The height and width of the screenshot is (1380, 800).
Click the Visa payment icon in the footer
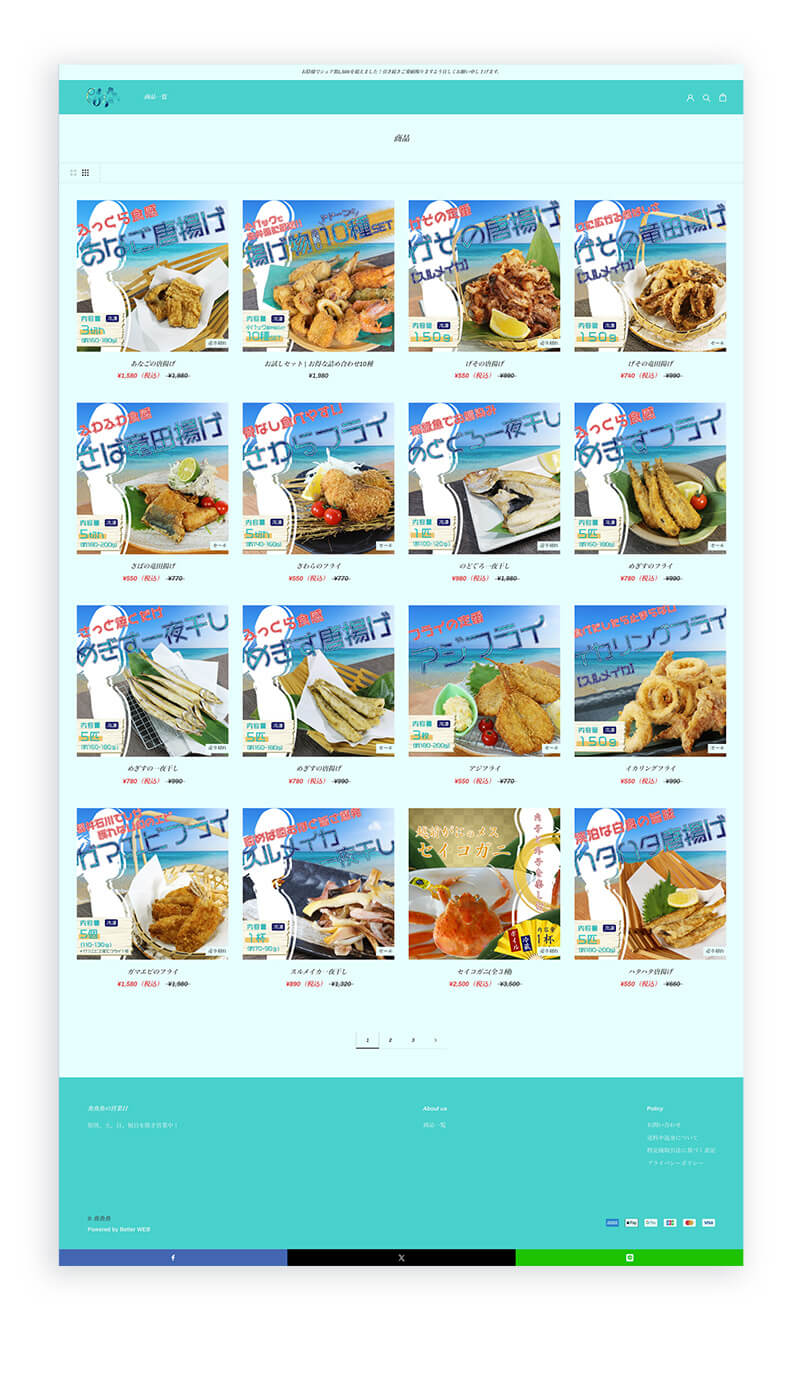pyautogui.click(x=709, y=1222)
